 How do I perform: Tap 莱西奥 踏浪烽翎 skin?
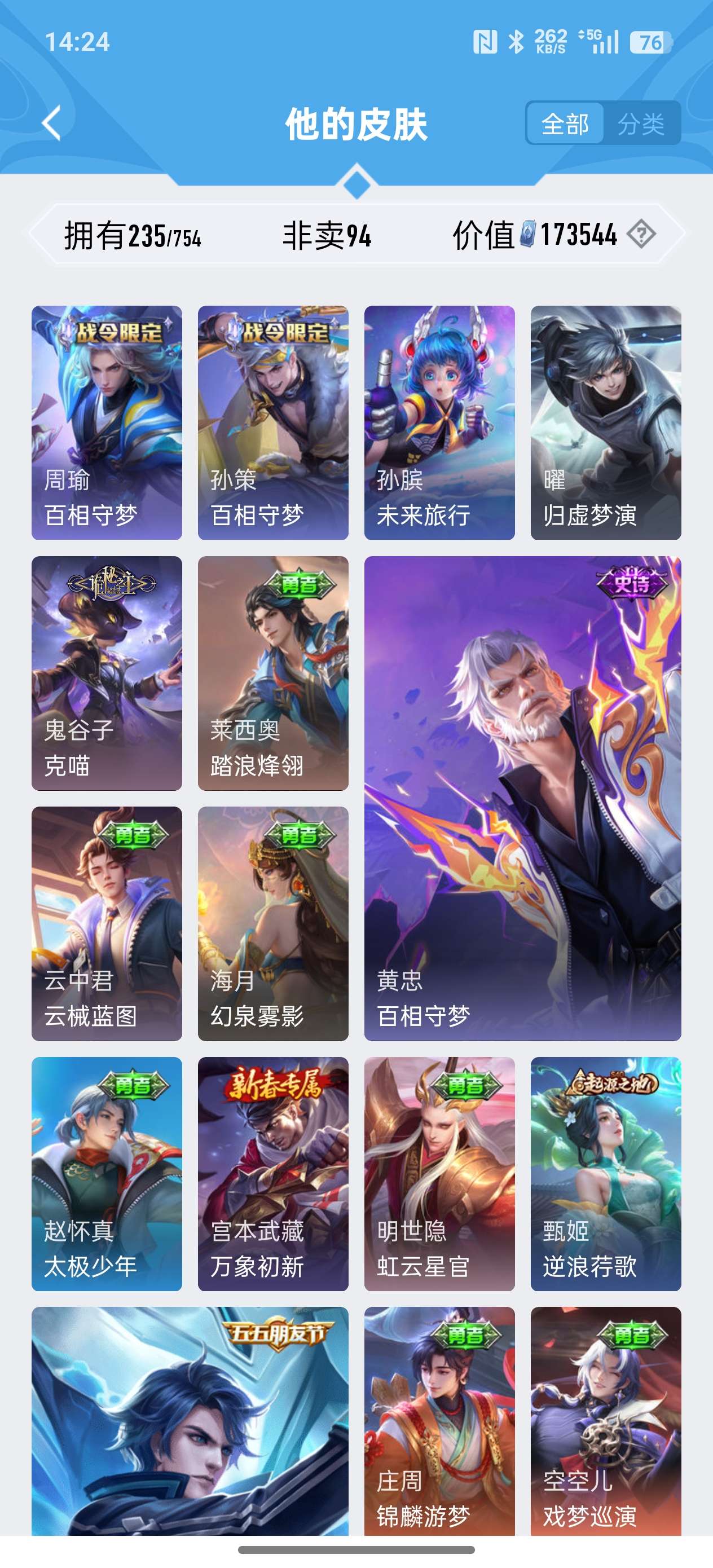pos(273,673)
